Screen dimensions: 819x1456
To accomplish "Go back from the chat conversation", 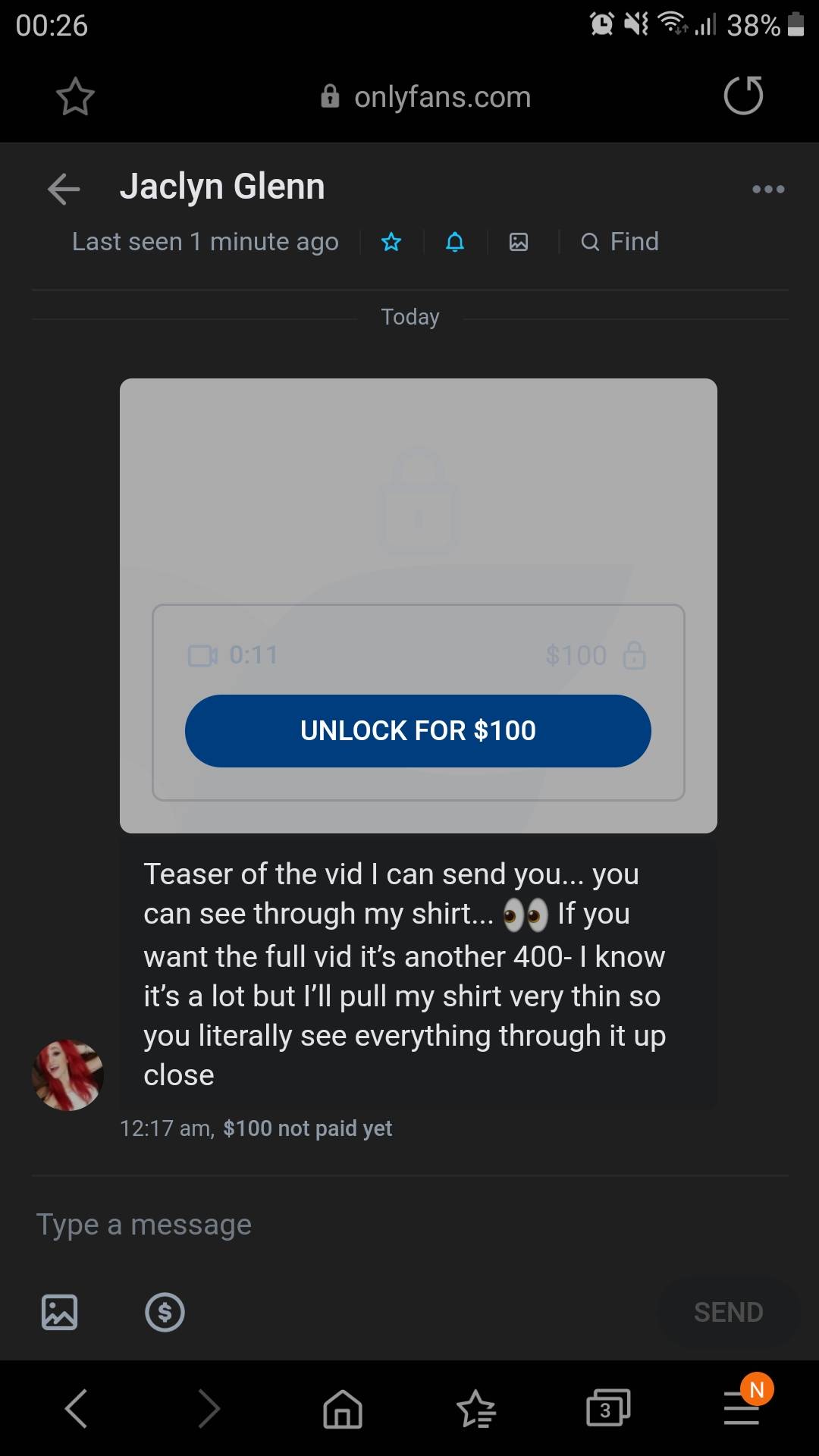I will pos(64,189).
